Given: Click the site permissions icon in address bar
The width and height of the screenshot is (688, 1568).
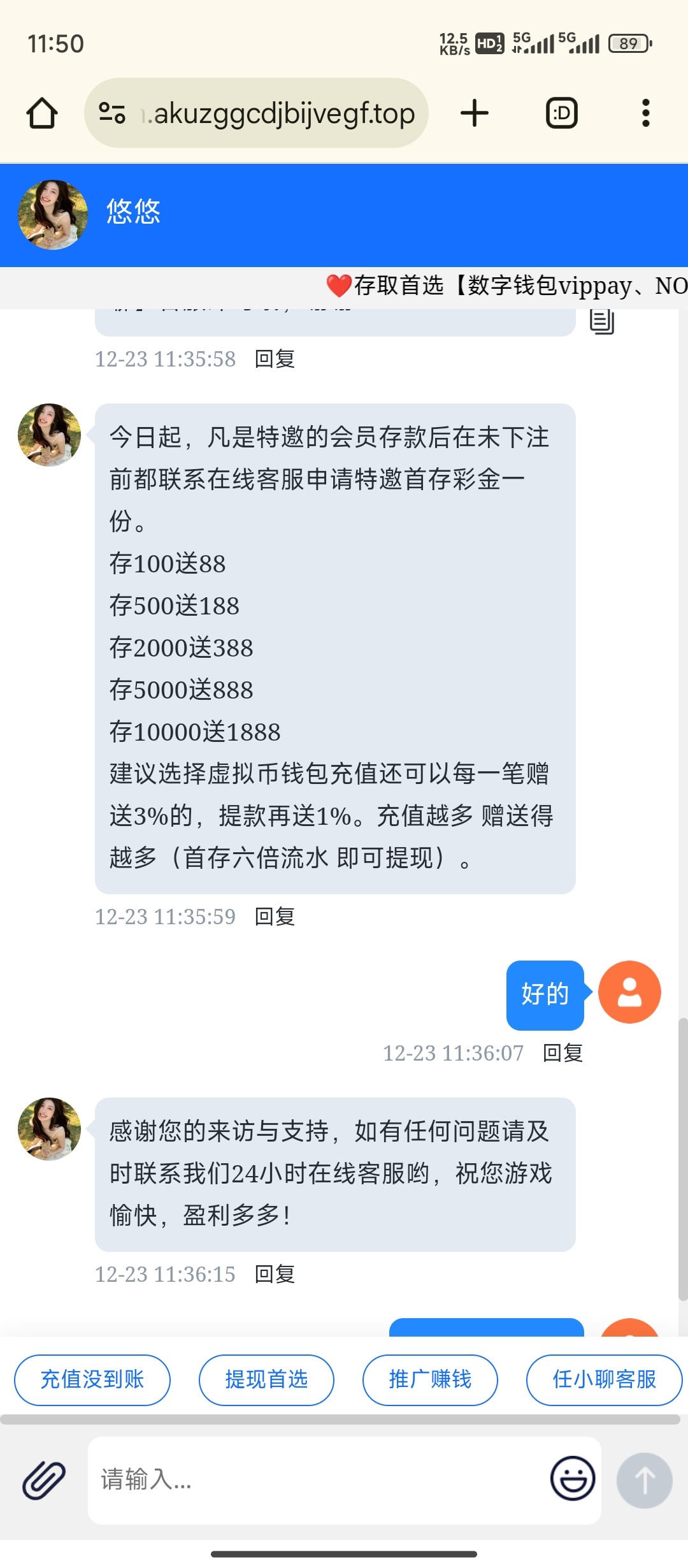Looking at the screenshot, I should coord(112,112).
